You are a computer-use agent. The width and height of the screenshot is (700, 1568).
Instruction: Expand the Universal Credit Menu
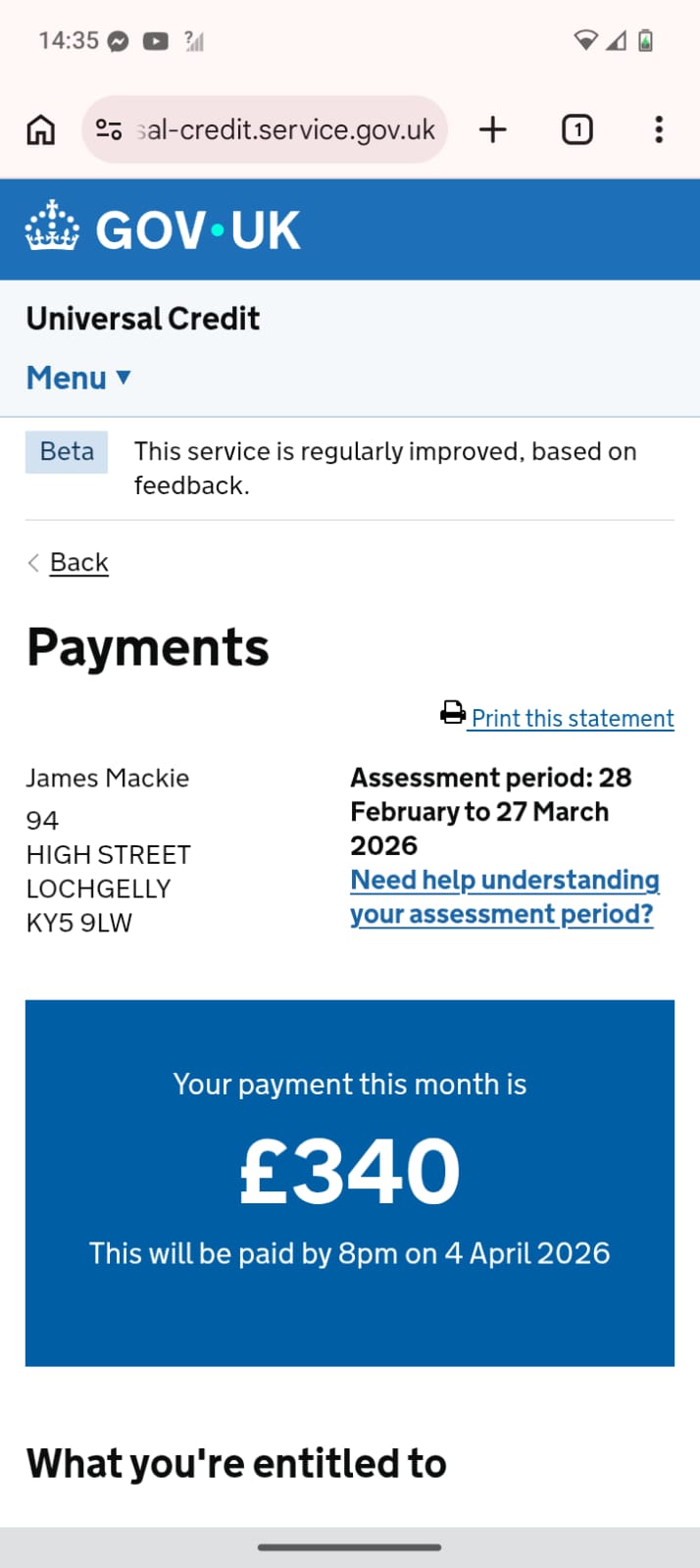tap(78, 378)
